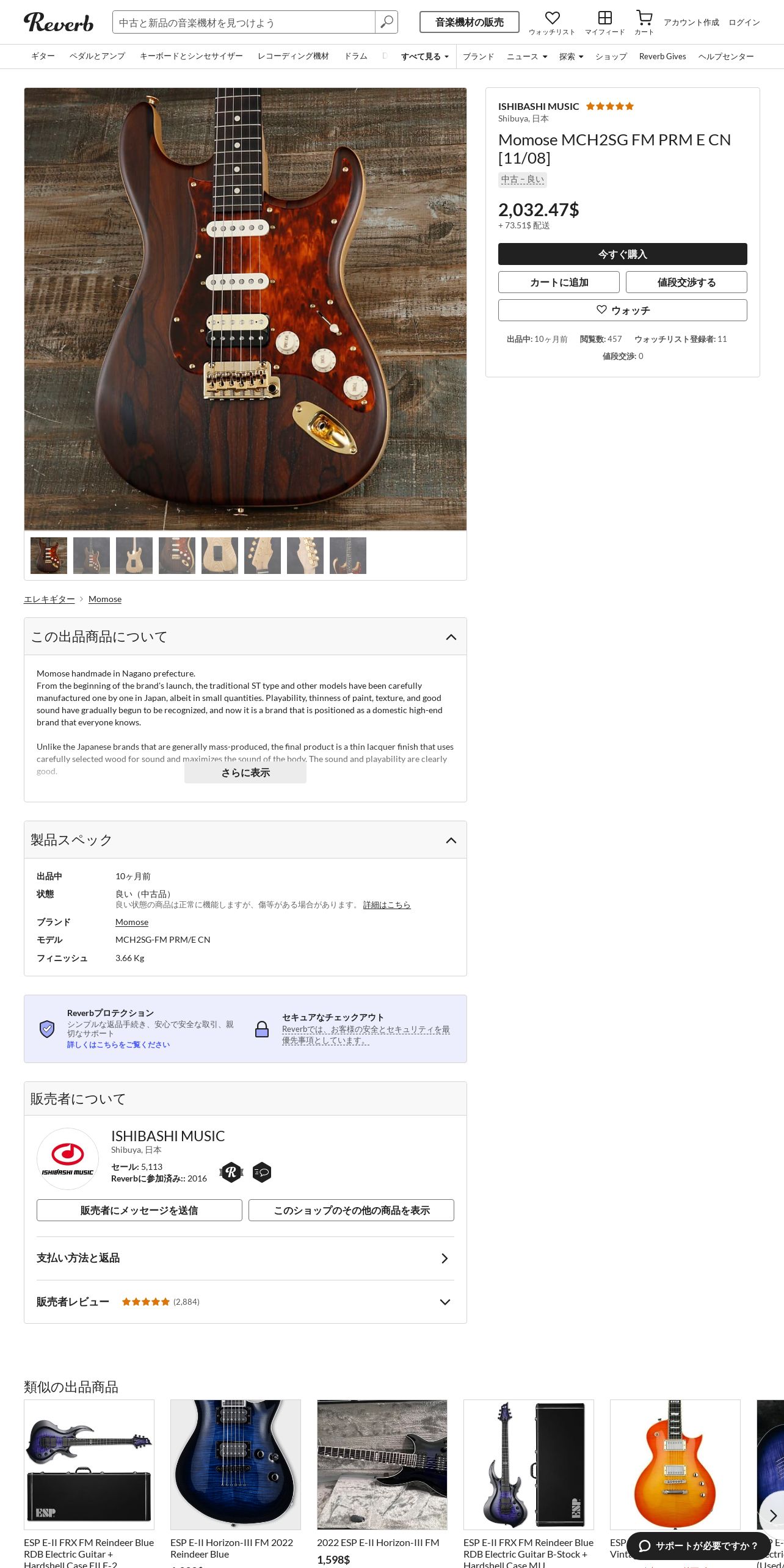Send message via 販売者にメッセージを送信

(x=139, y=1210)
